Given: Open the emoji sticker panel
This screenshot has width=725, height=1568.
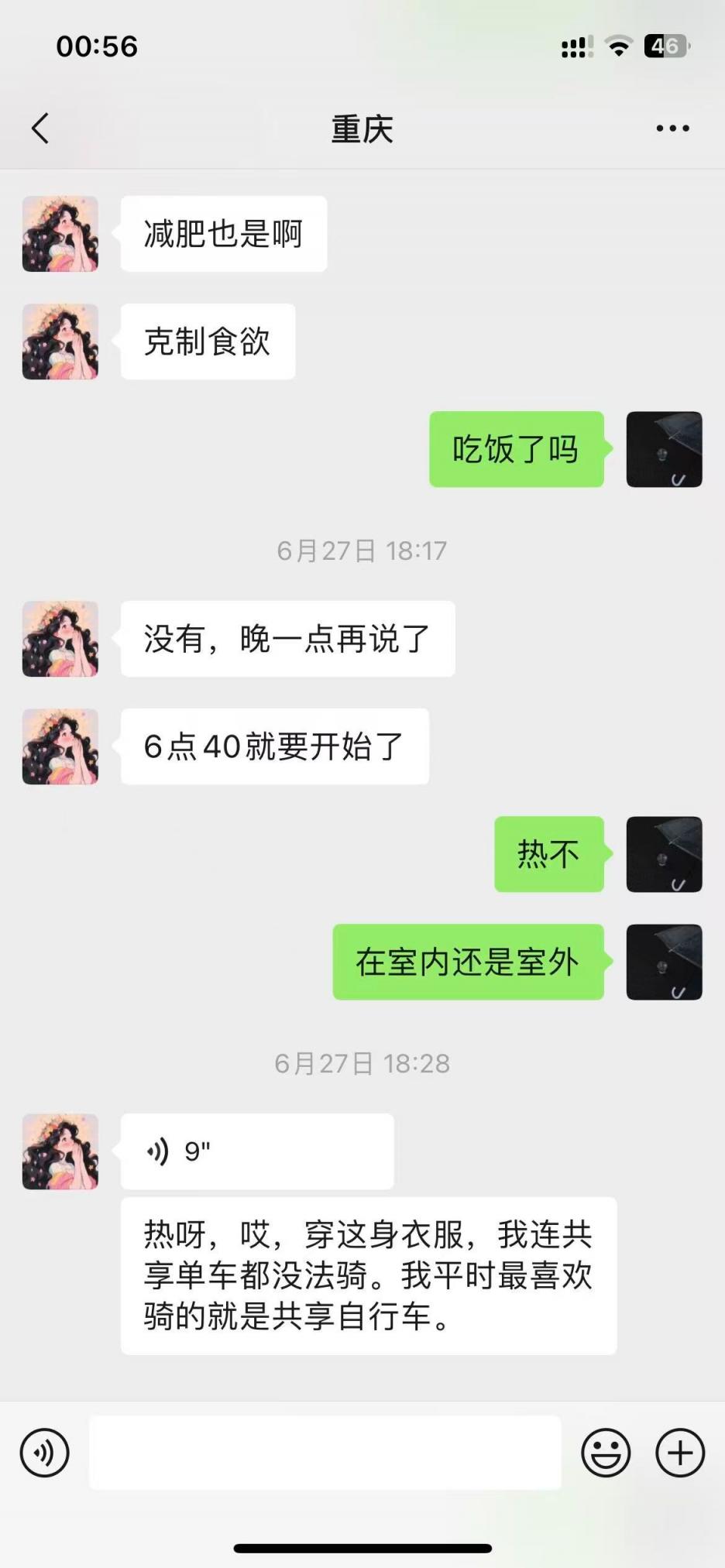Looking at the screenshot, I should click(x=606, y=1453).
